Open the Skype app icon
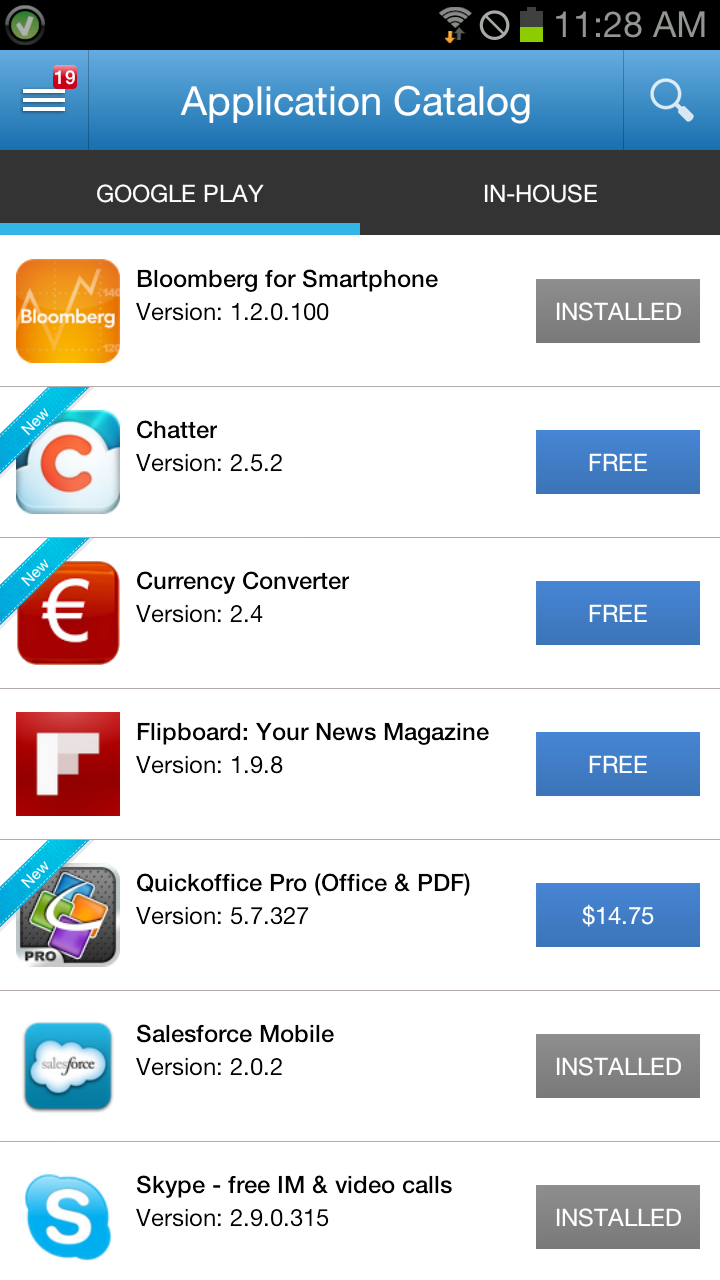Image resolution: width=720 pixels, height=1280 pixels. [x=67, y=1217]
